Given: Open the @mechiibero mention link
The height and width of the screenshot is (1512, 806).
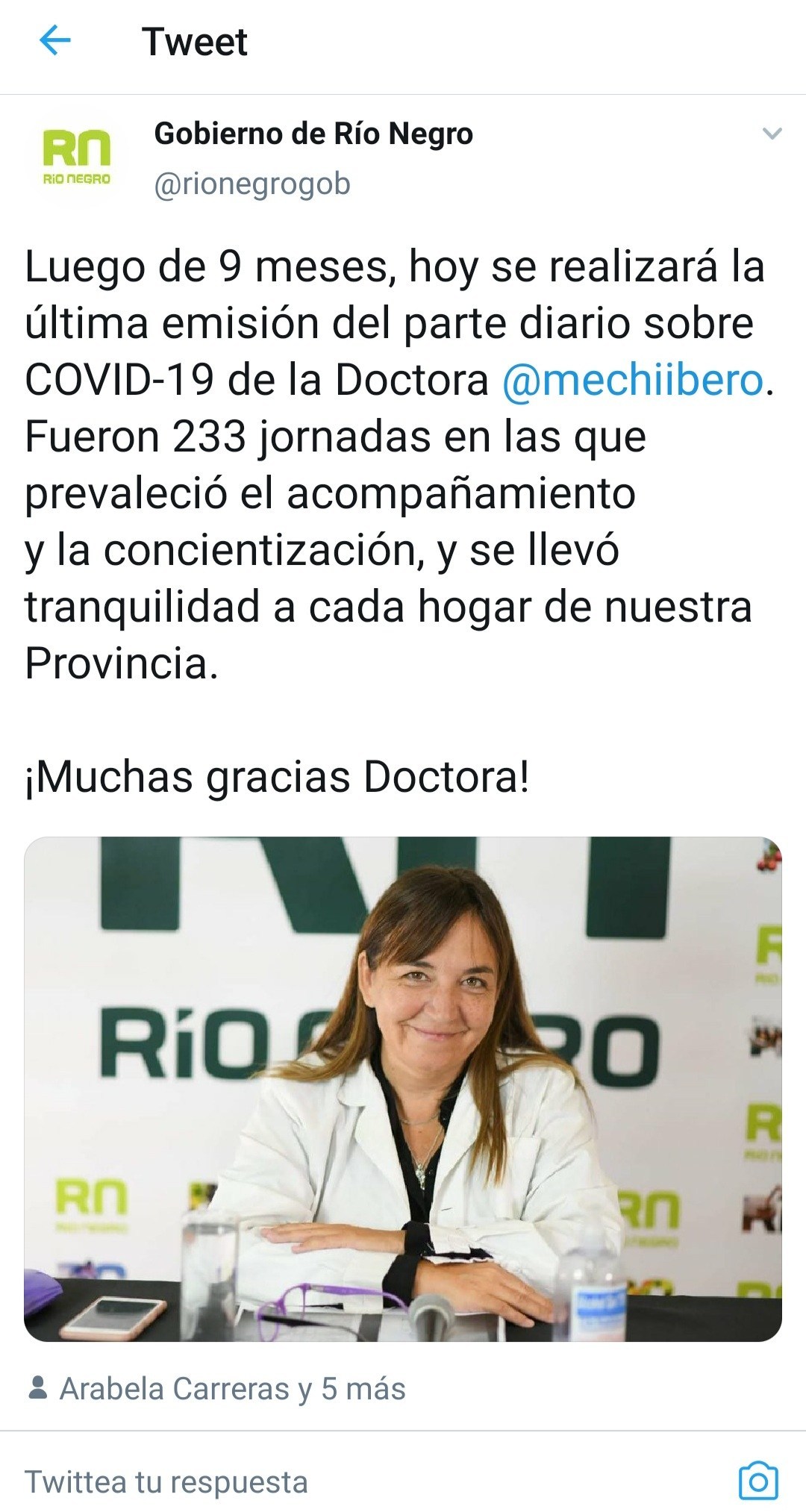Looking at the screenshot, I should [x=633, y=380].
